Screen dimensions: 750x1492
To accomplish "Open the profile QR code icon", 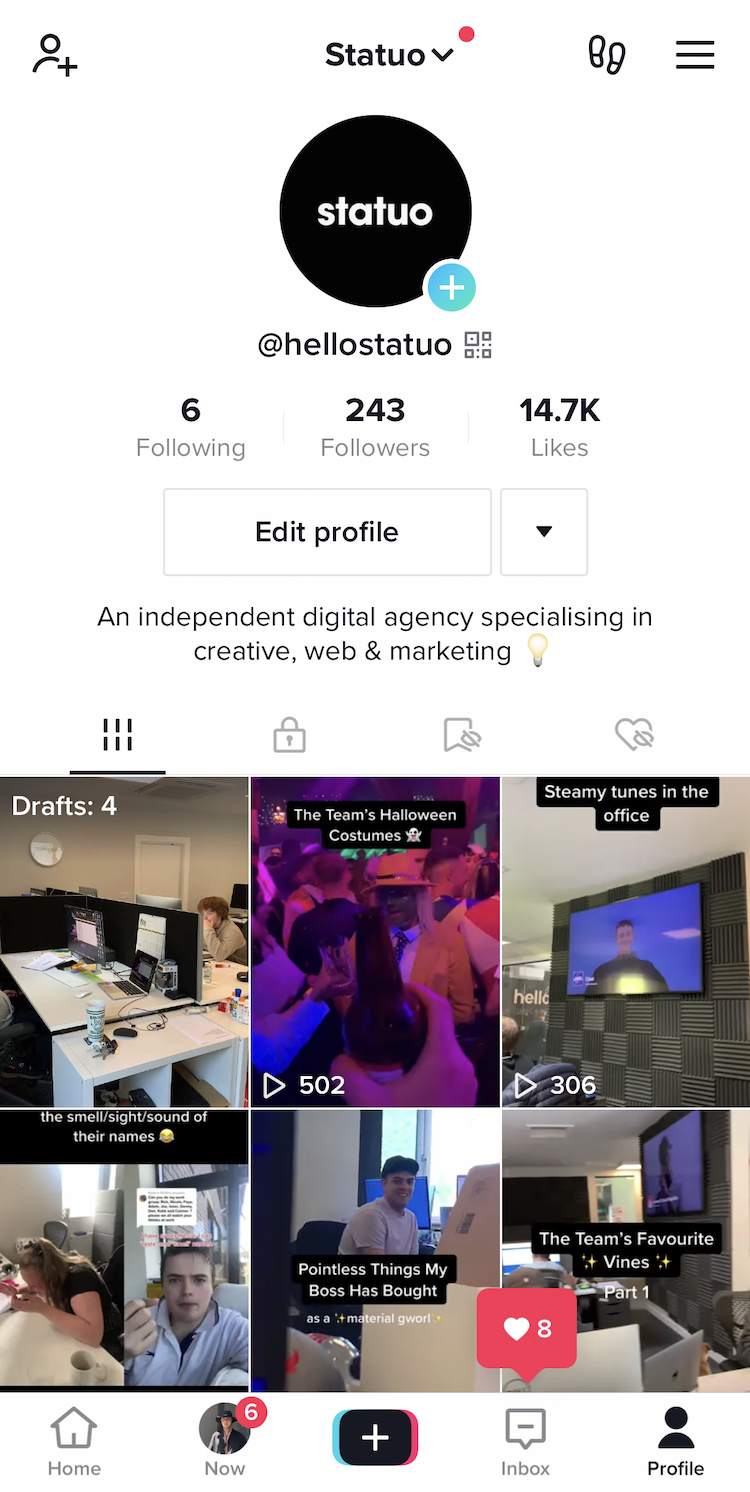I will 478,345.
